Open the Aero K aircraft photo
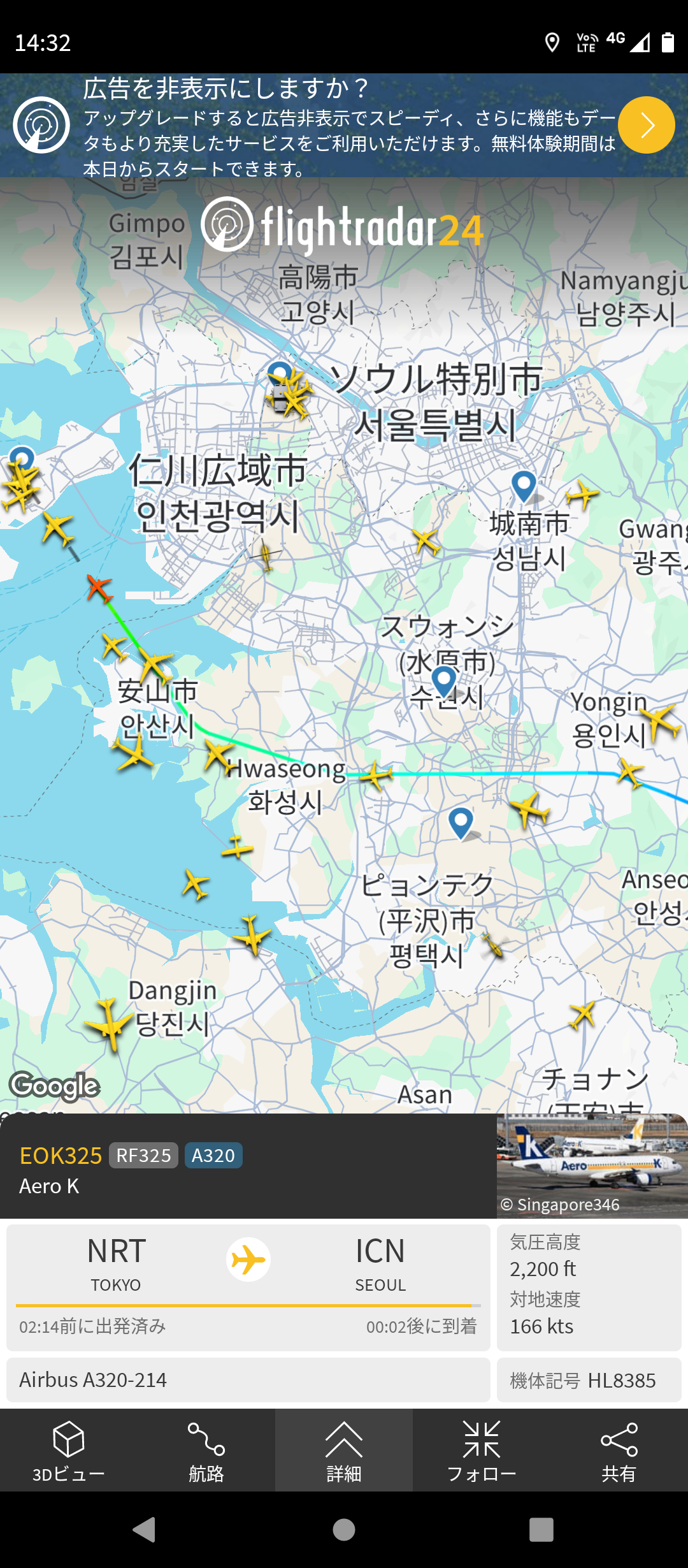Screen dimensions: 688x1568 (591, 1166)
